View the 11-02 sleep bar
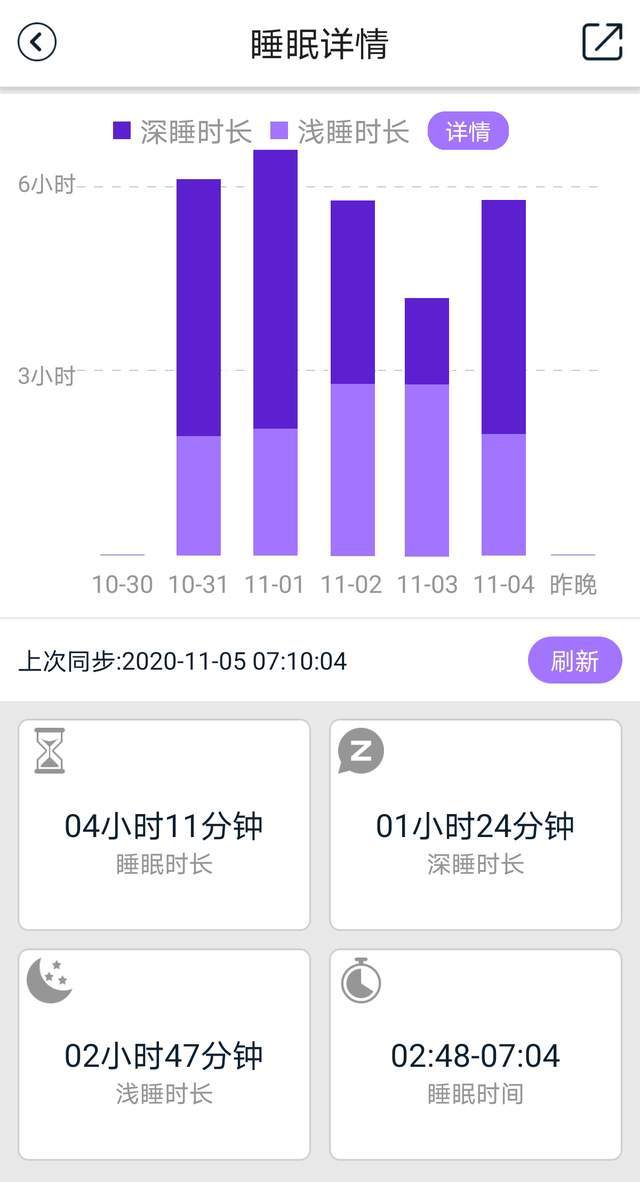Screen dimensions: 640x1182 click(x=352, y=378)
